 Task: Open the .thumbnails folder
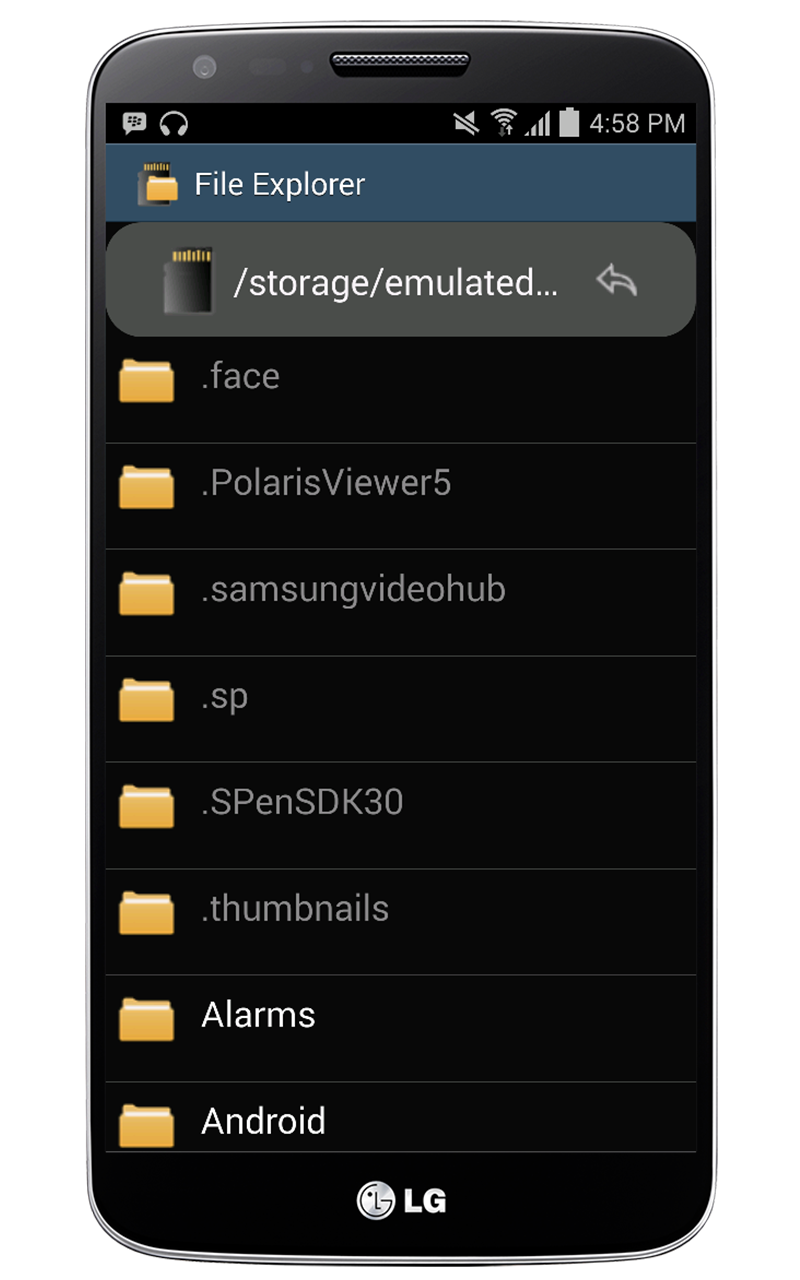pyautogui.click(x=401, y=922)
